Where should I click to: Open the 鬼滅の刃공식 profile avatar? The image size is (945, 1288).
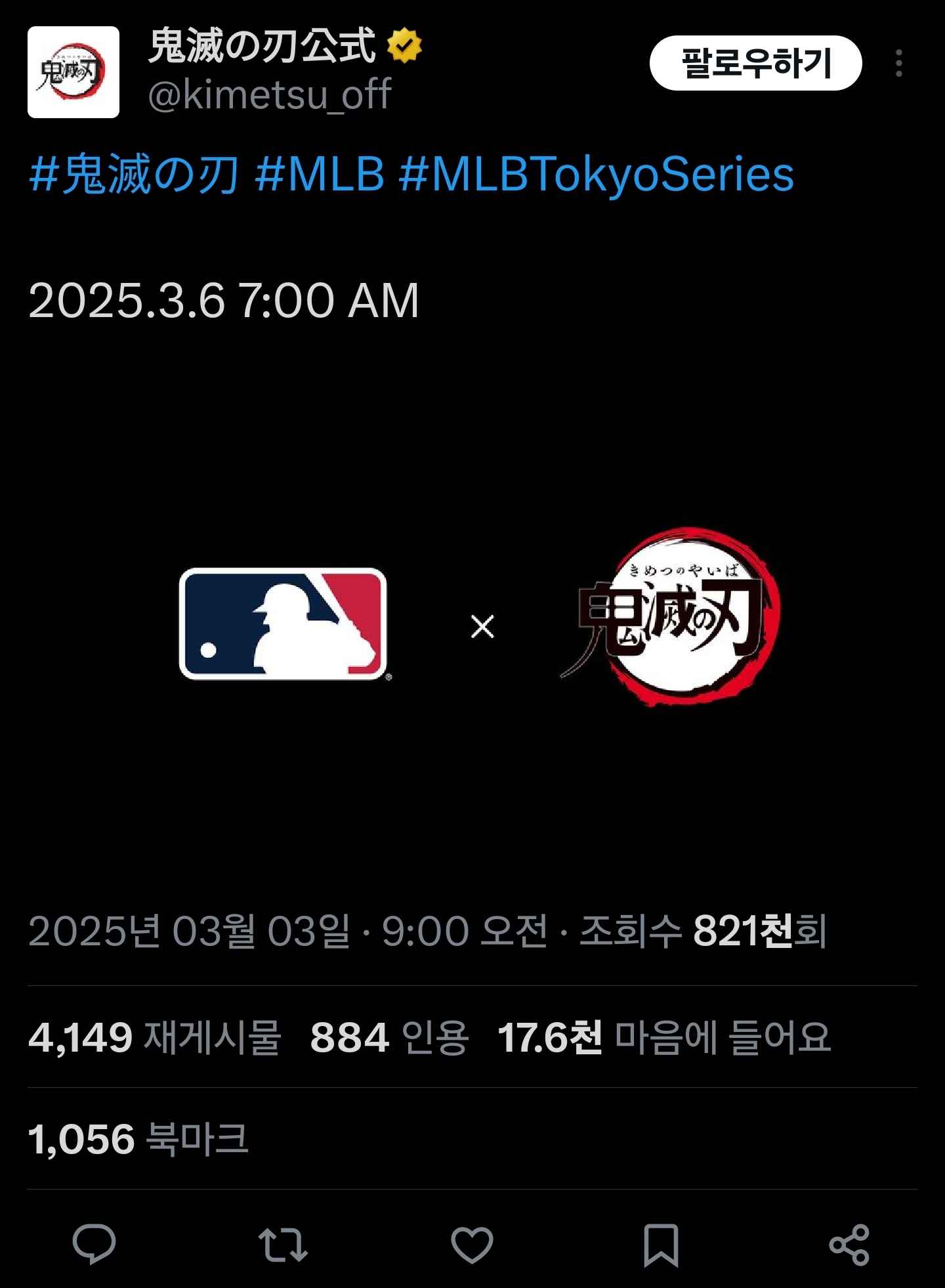73,72
